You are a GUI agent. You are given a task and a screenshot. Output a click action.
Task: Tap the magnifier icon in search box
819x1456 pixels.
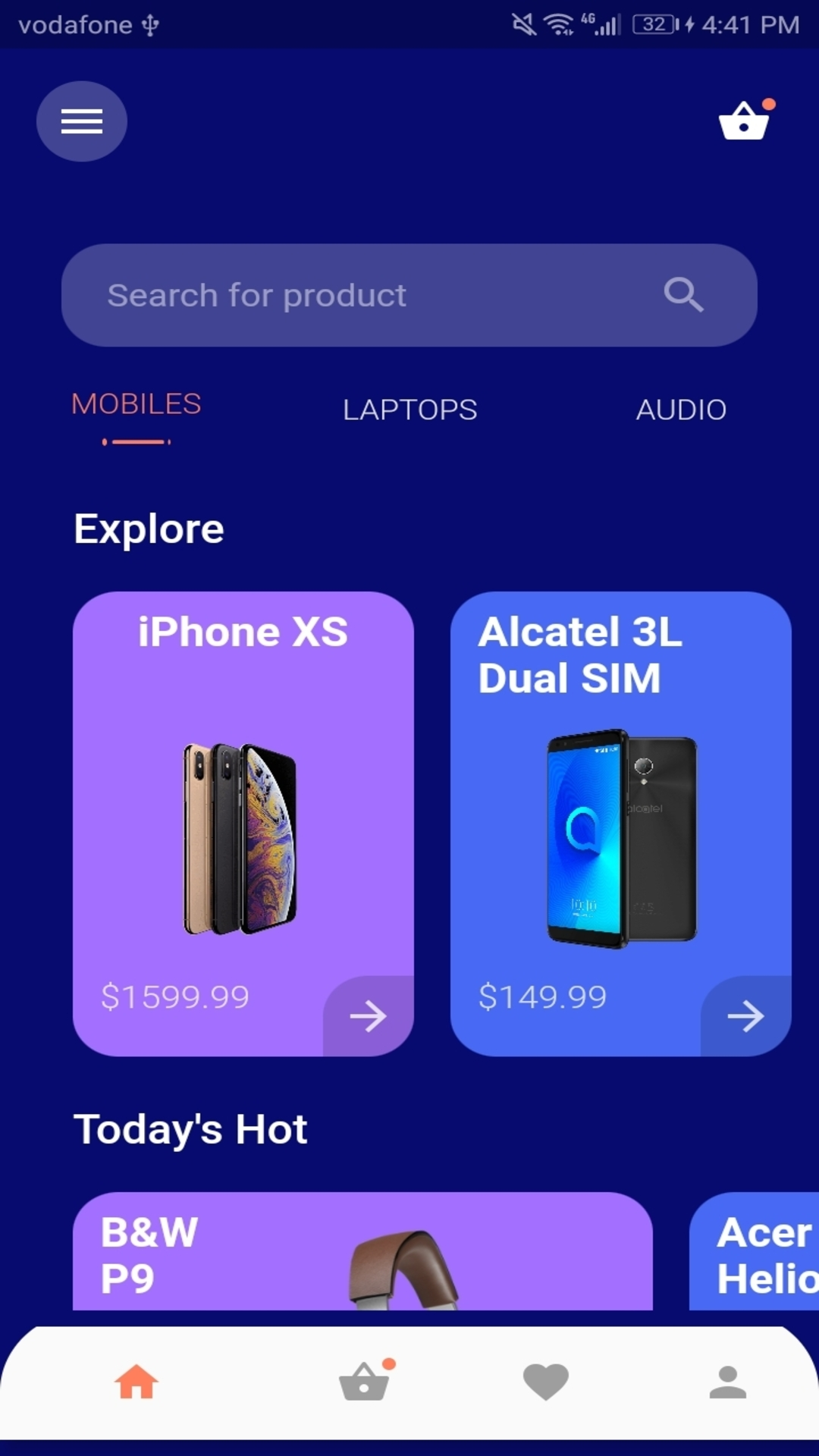tap(683, 295)
